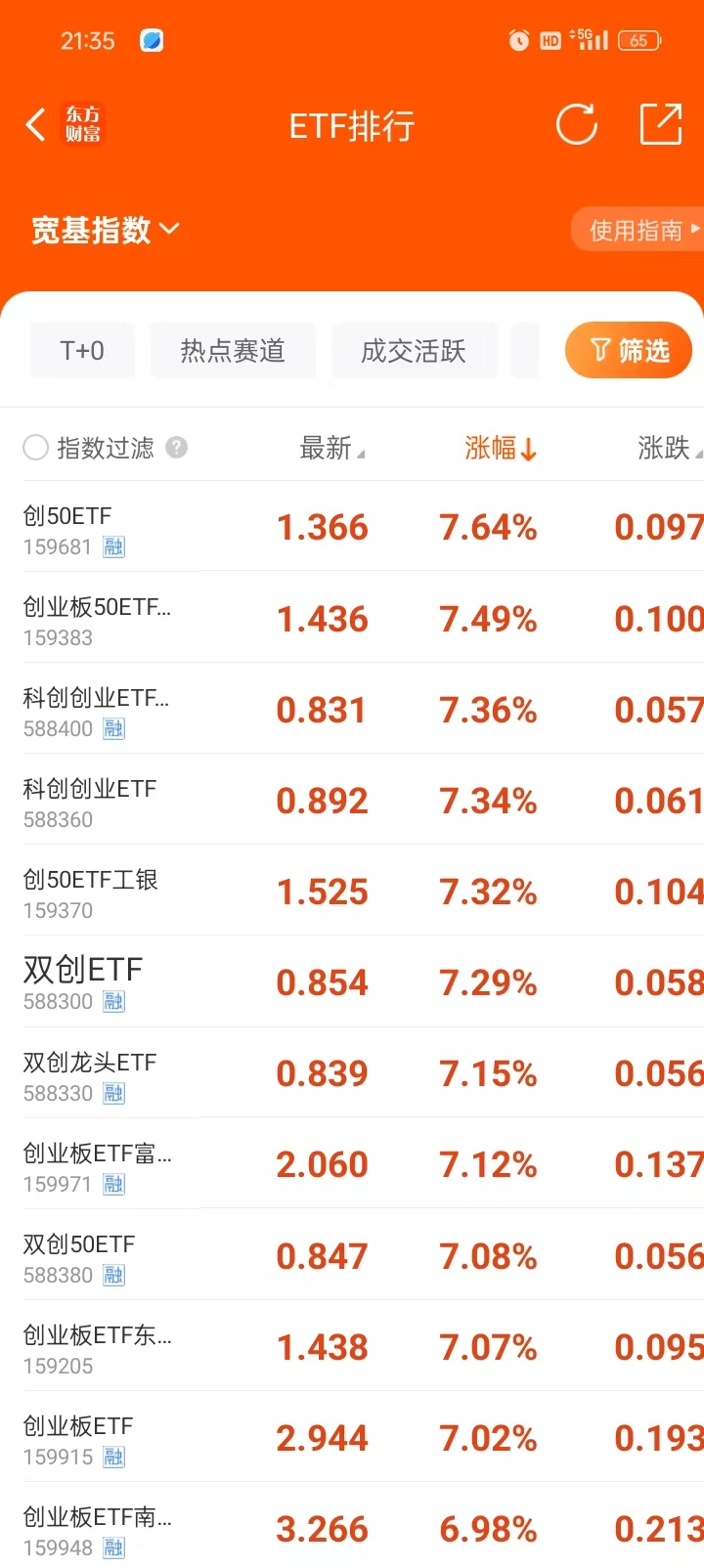Show help for 指数过滤

click(177, 448)
